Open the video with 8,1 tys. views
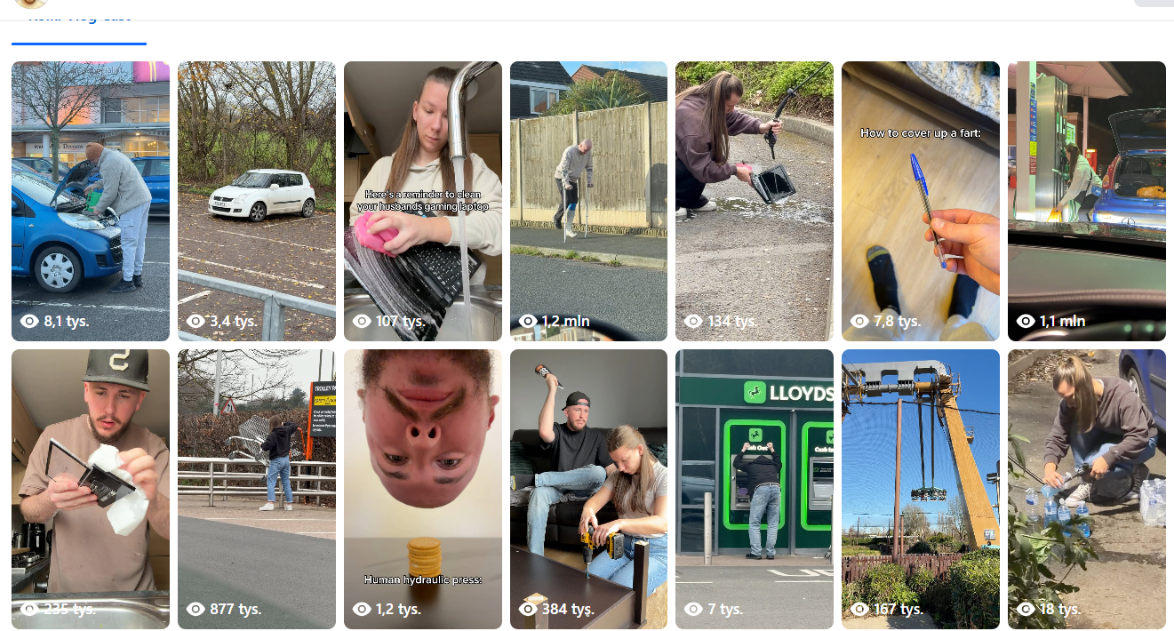 (90, 200)
